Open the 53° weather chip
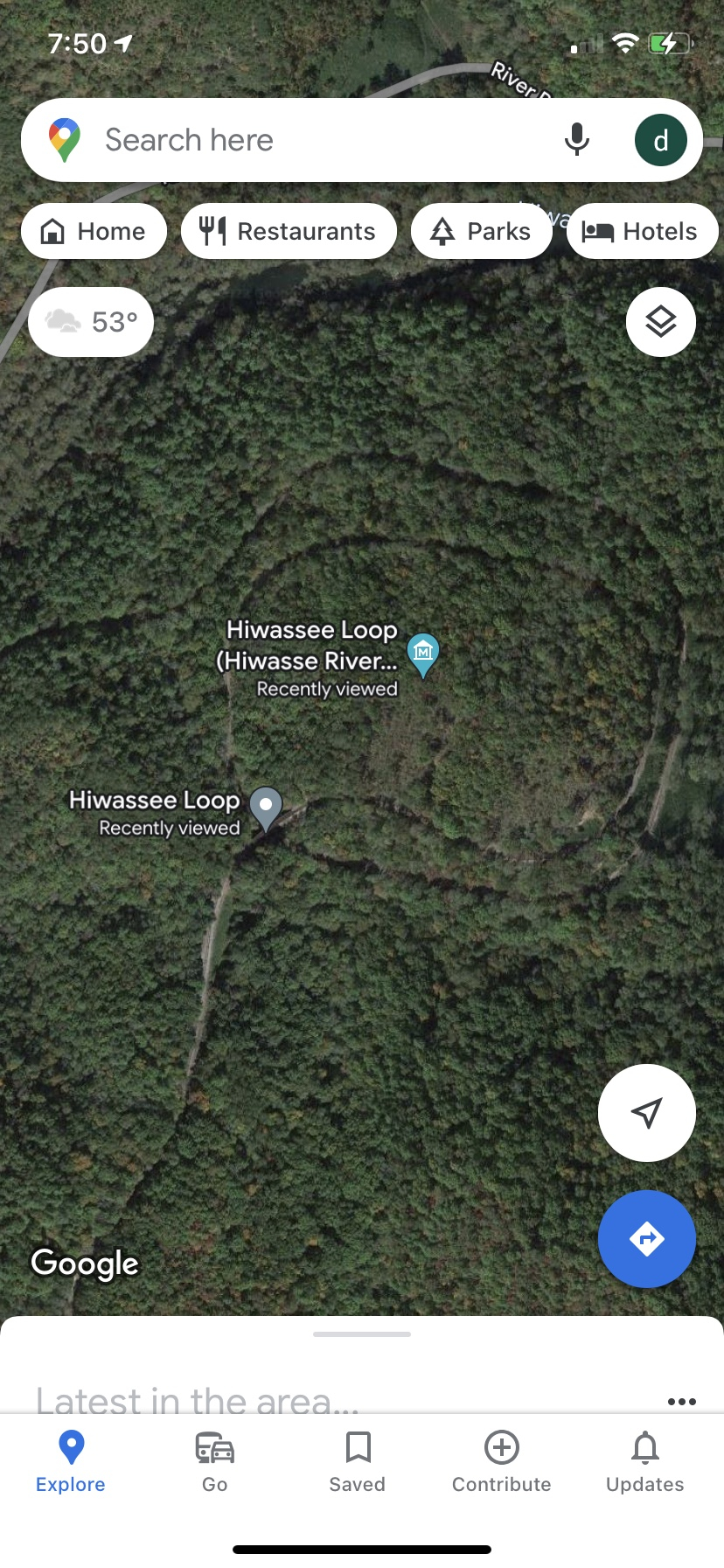This screenshot has height=1568, width=724. point(91,322)
